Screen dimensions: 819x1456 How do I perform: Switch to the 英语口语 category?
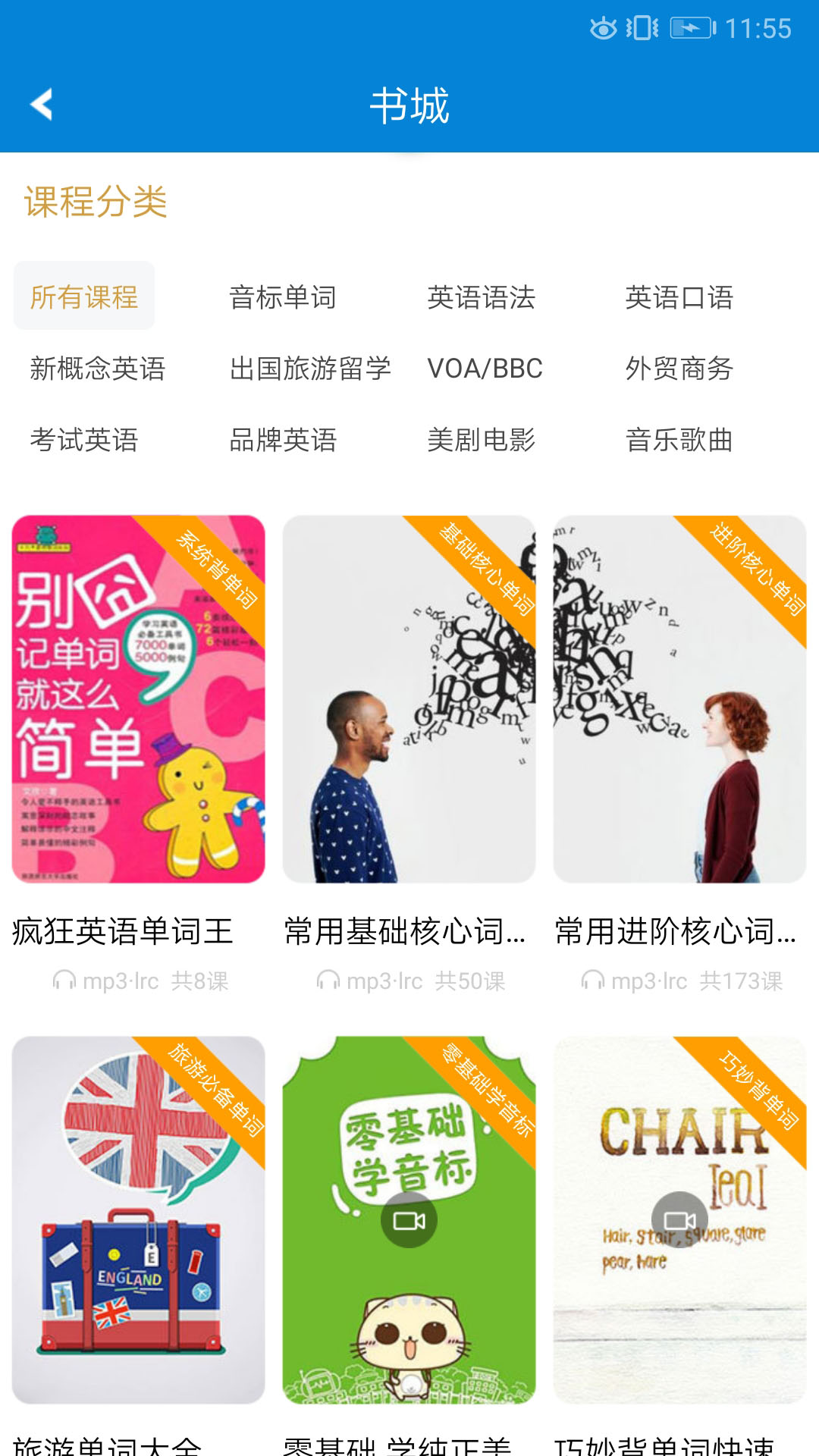click(679, 297)
